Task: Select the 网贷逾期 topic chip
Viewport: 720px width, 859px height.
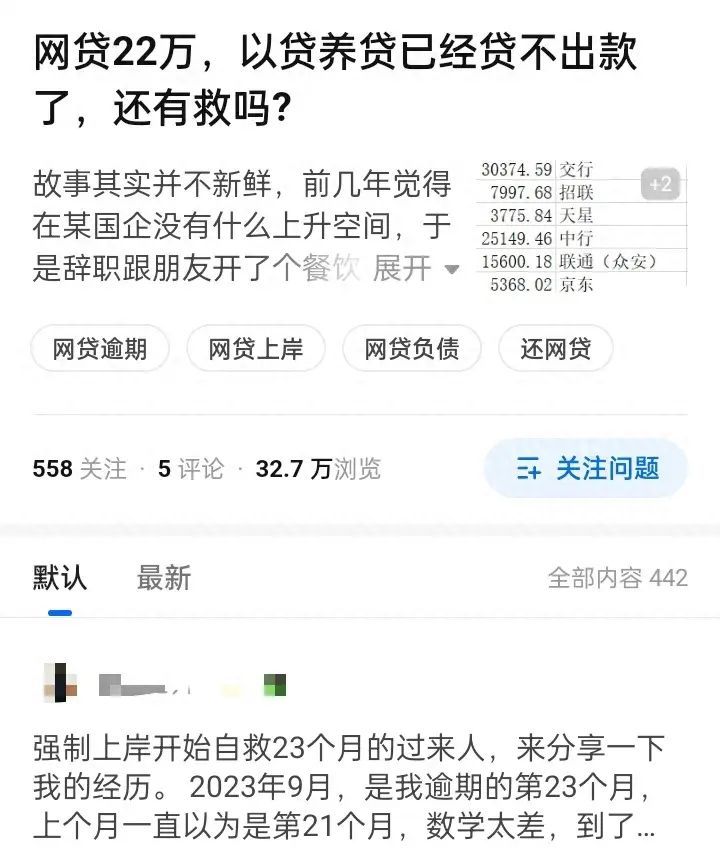Action: pyautogui.click(x=100, y=349)
